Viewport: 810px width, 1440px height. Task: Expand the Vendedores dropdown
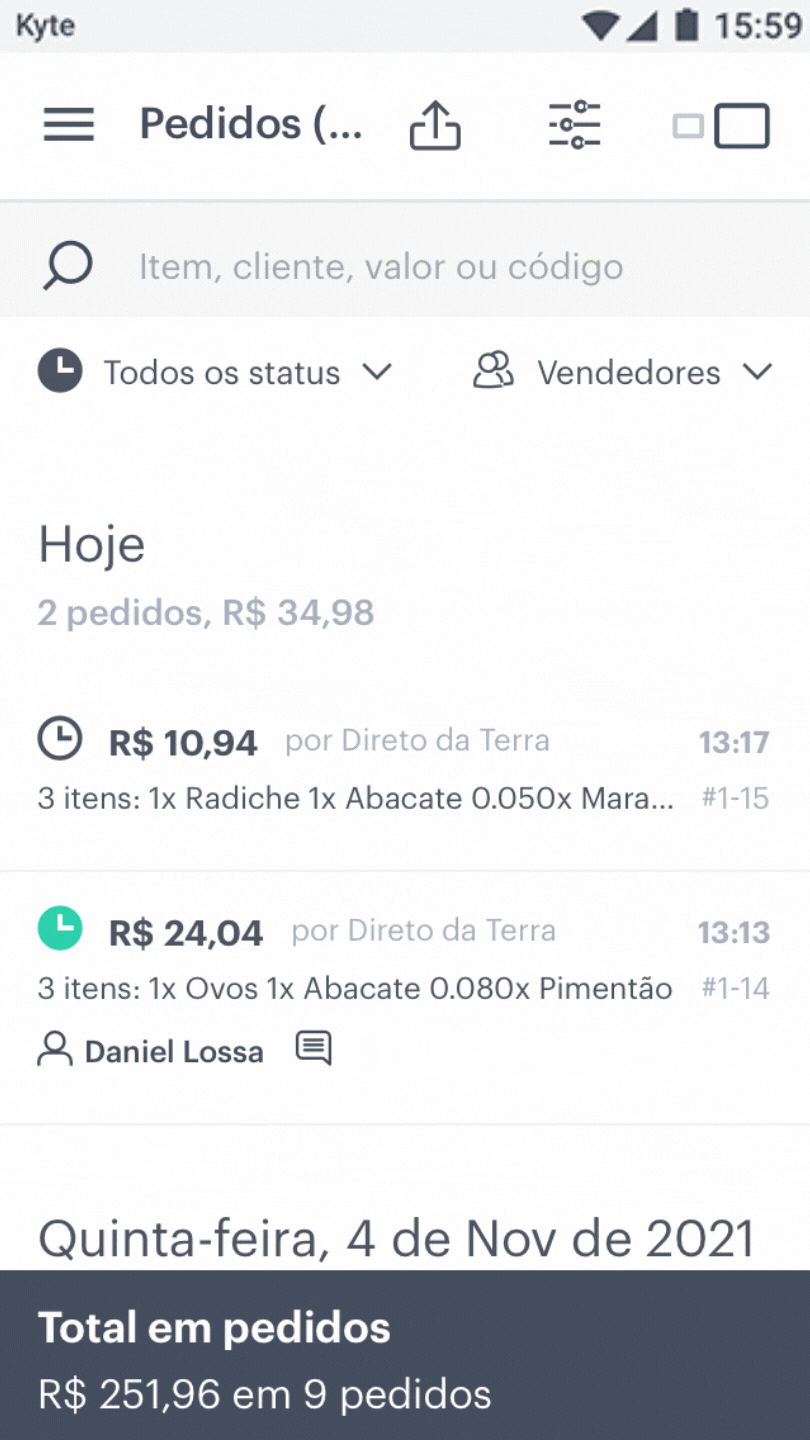pos(623,372)
